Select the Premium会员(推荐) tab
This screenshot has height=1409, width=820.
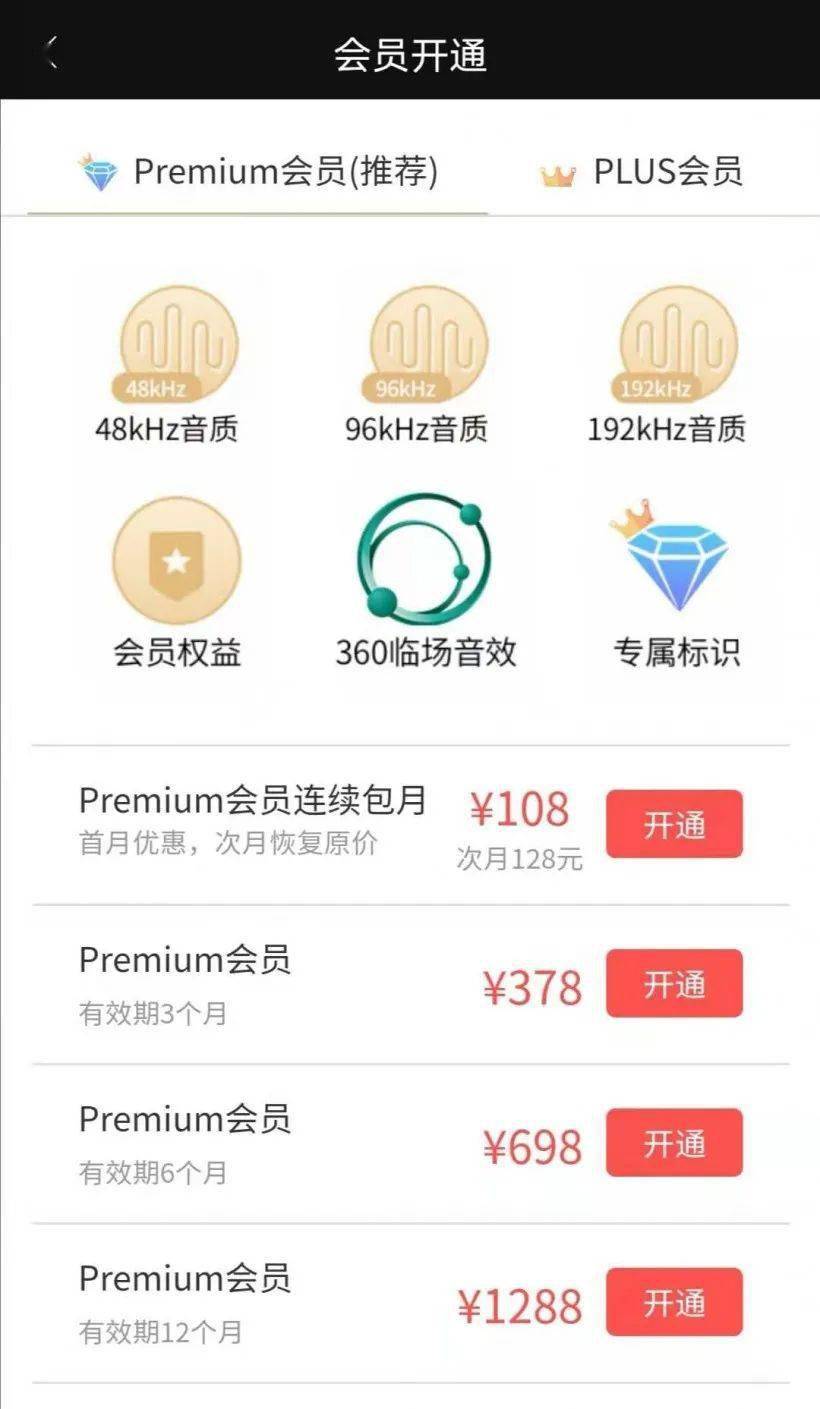pos(258,172)
